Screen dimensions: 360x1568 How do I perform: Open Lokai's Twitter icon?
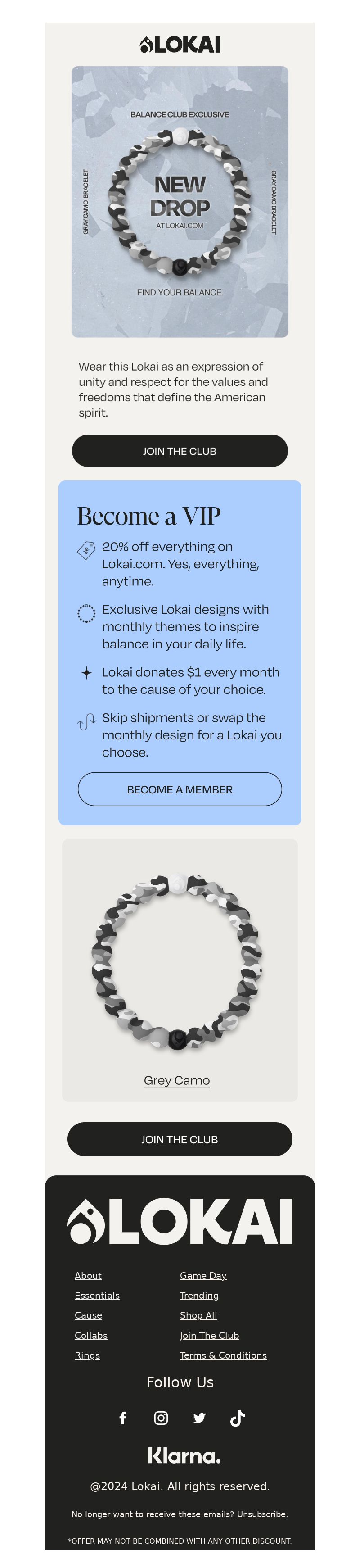(199, 1418)
